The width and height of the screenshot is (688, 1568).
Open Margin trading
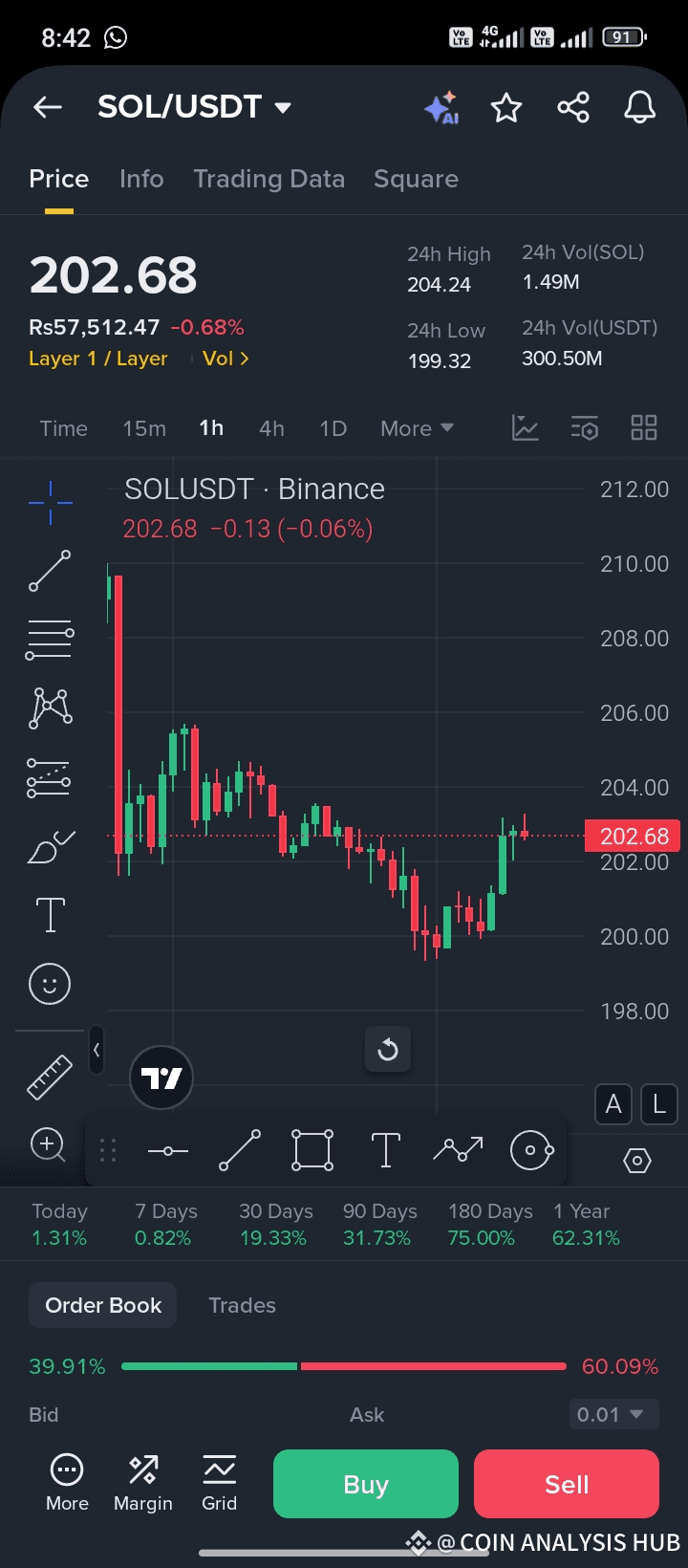143,1484
